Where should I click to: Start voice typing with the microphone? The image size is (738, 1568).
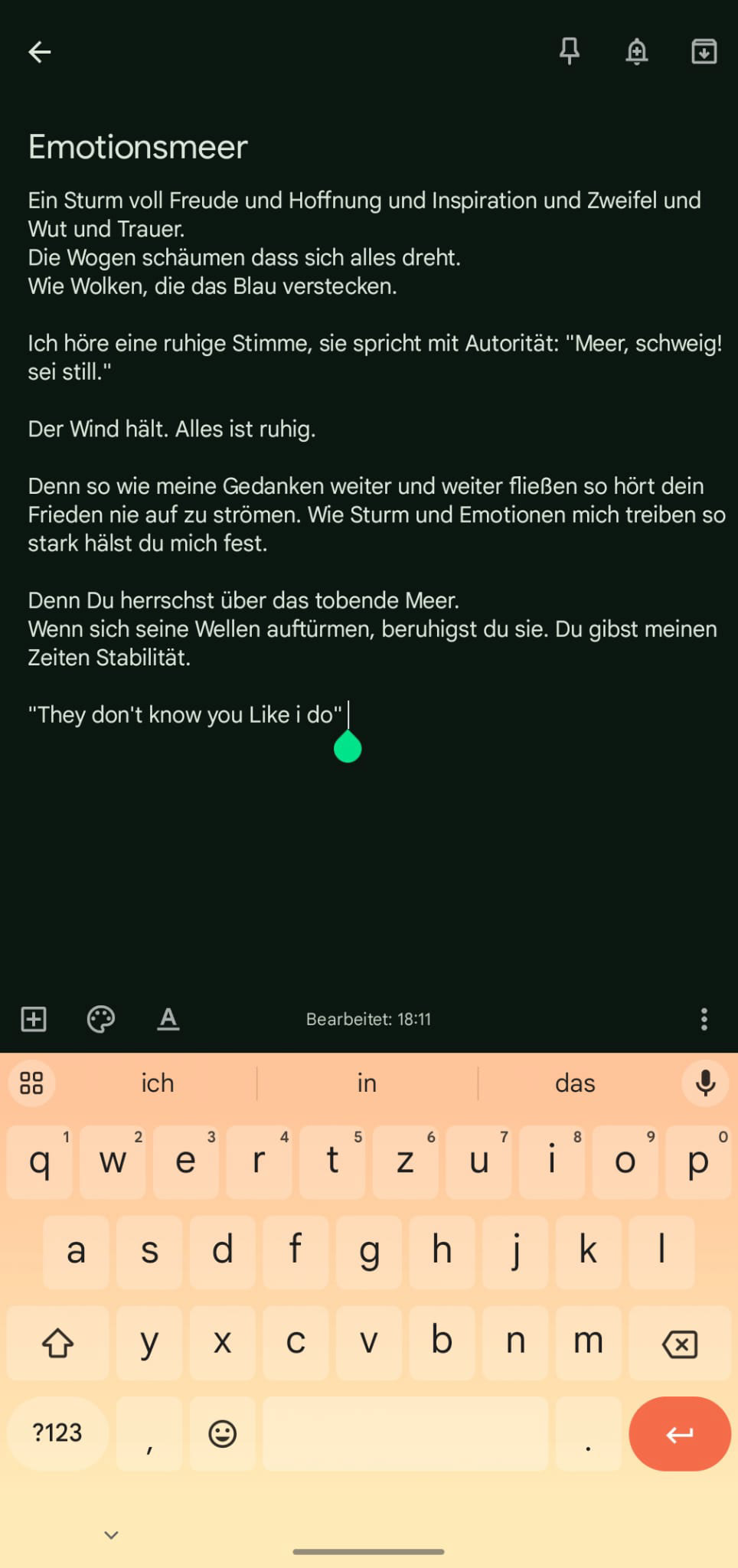pos(705,1083)
